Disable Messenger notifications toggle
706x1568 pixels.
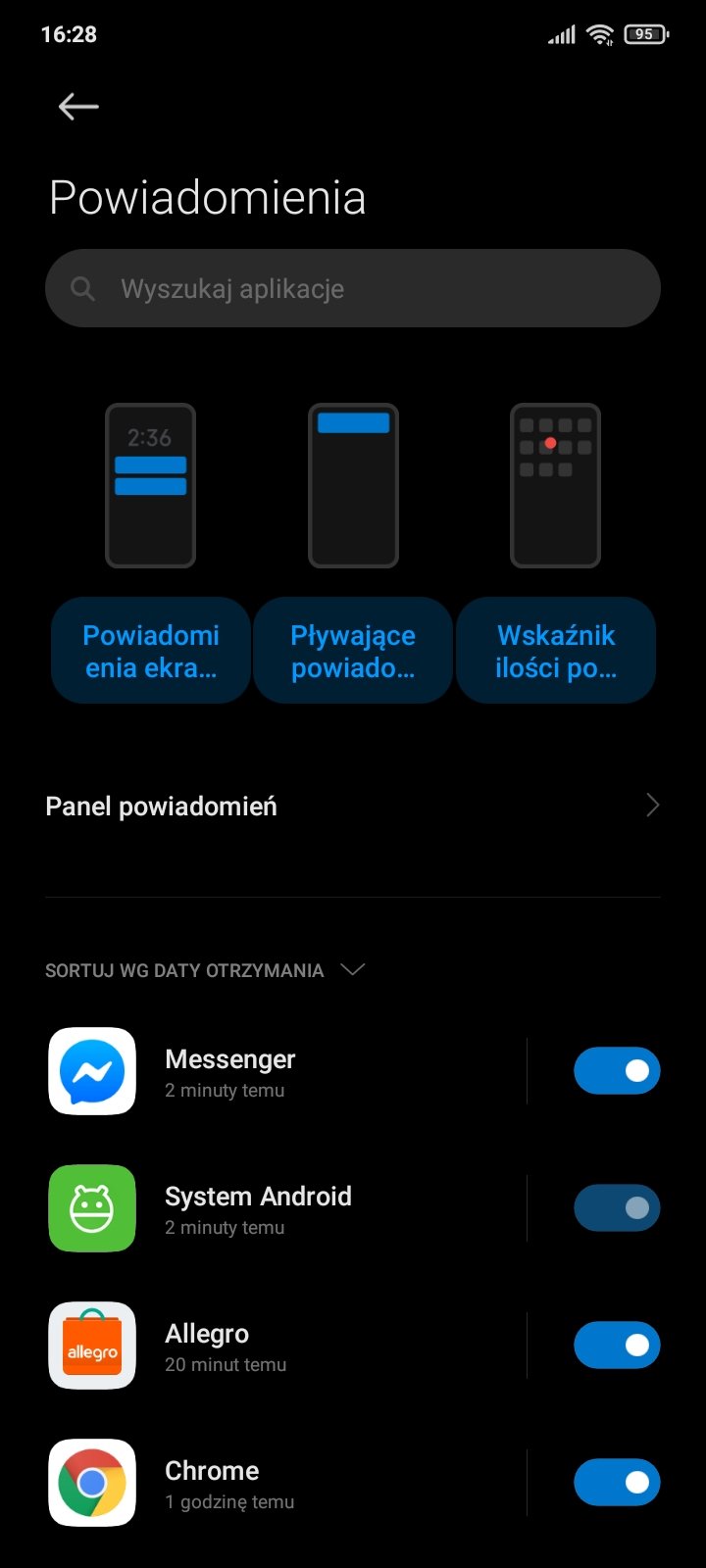(617, 1071)
